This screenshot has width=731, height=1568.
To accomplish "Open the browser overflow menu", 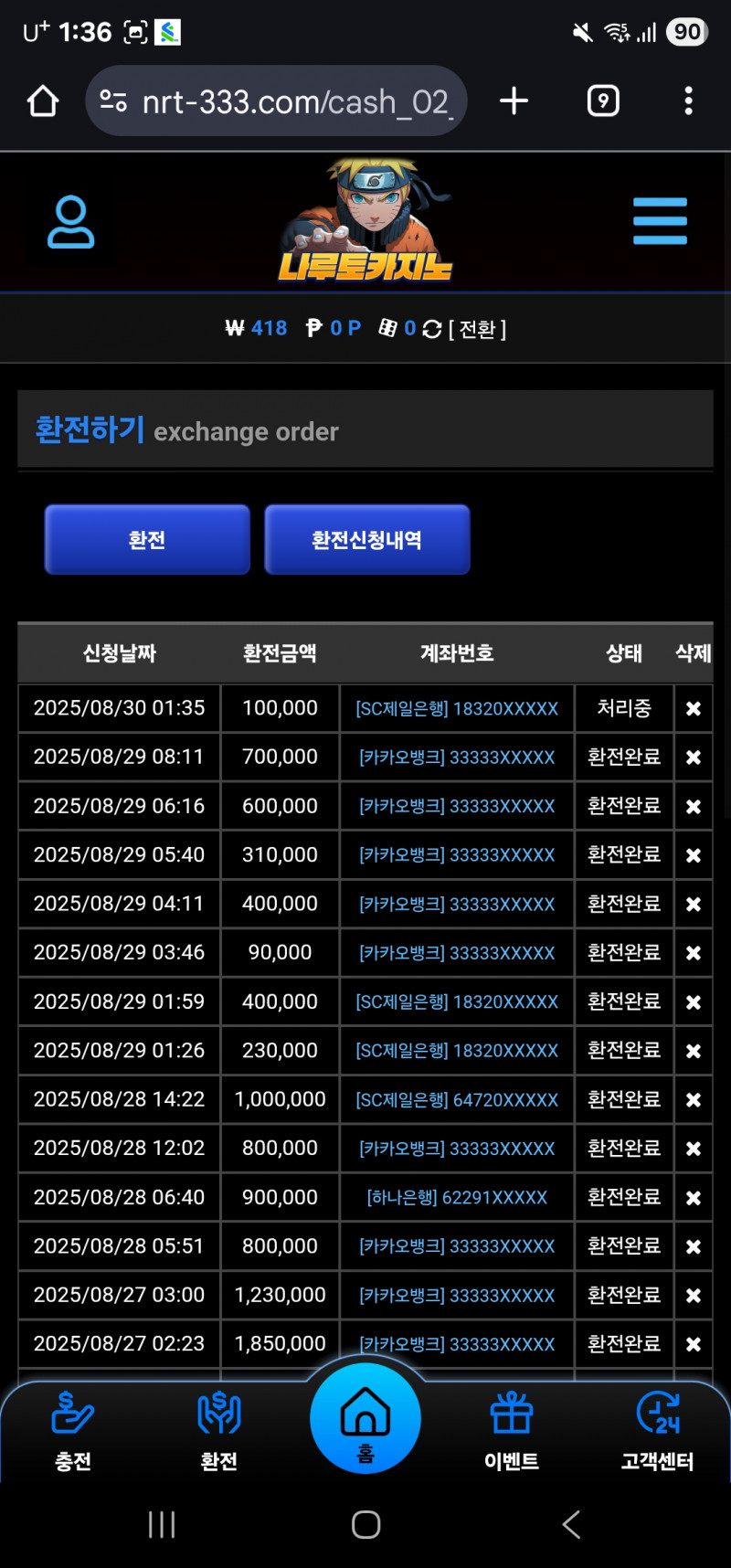I will click(688, 101).
